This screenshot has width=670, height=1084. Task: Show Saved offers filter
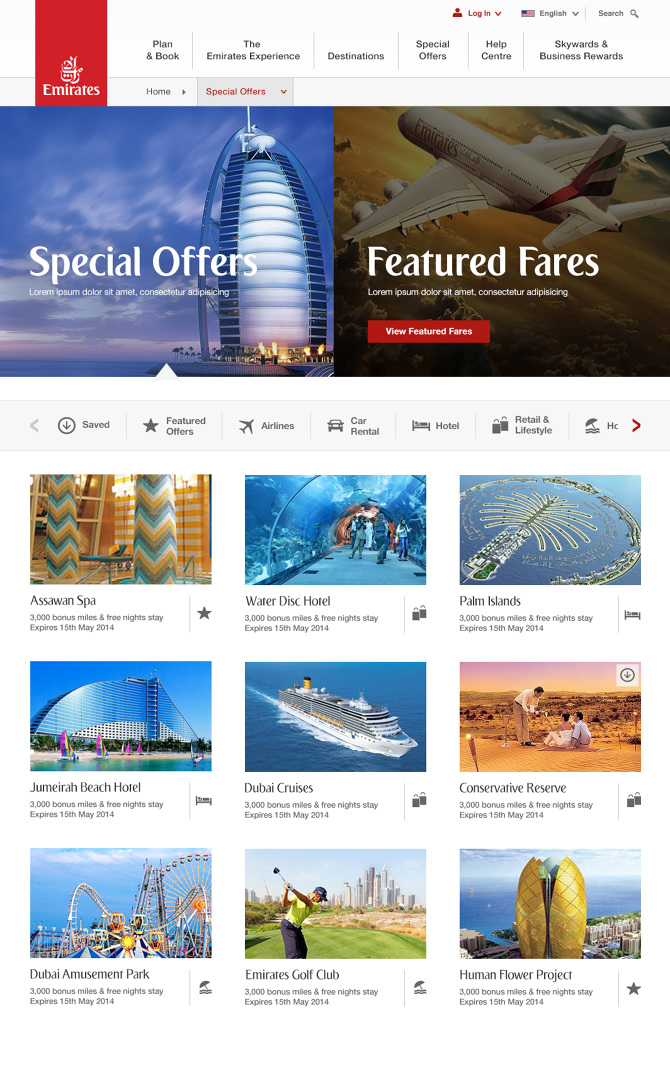pos(84,425)
